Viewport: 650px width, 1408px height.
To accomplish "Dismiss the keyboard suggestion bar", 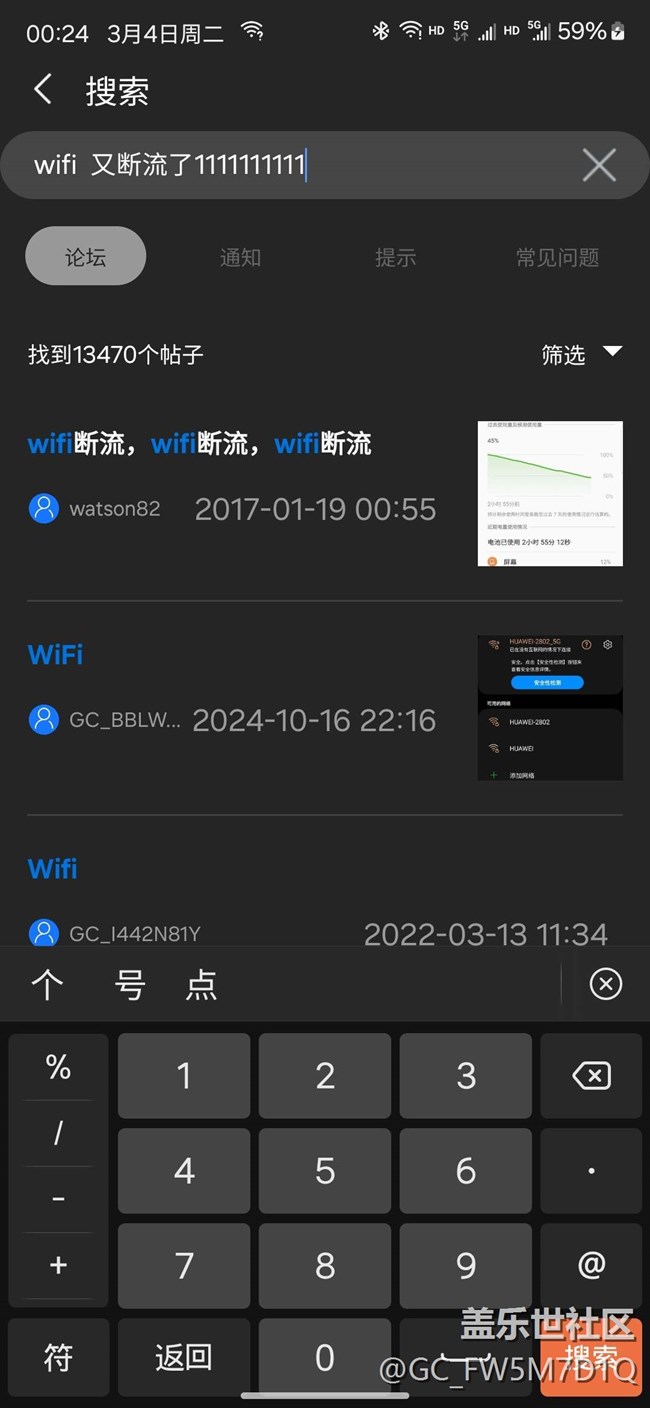I will (605, 984).
